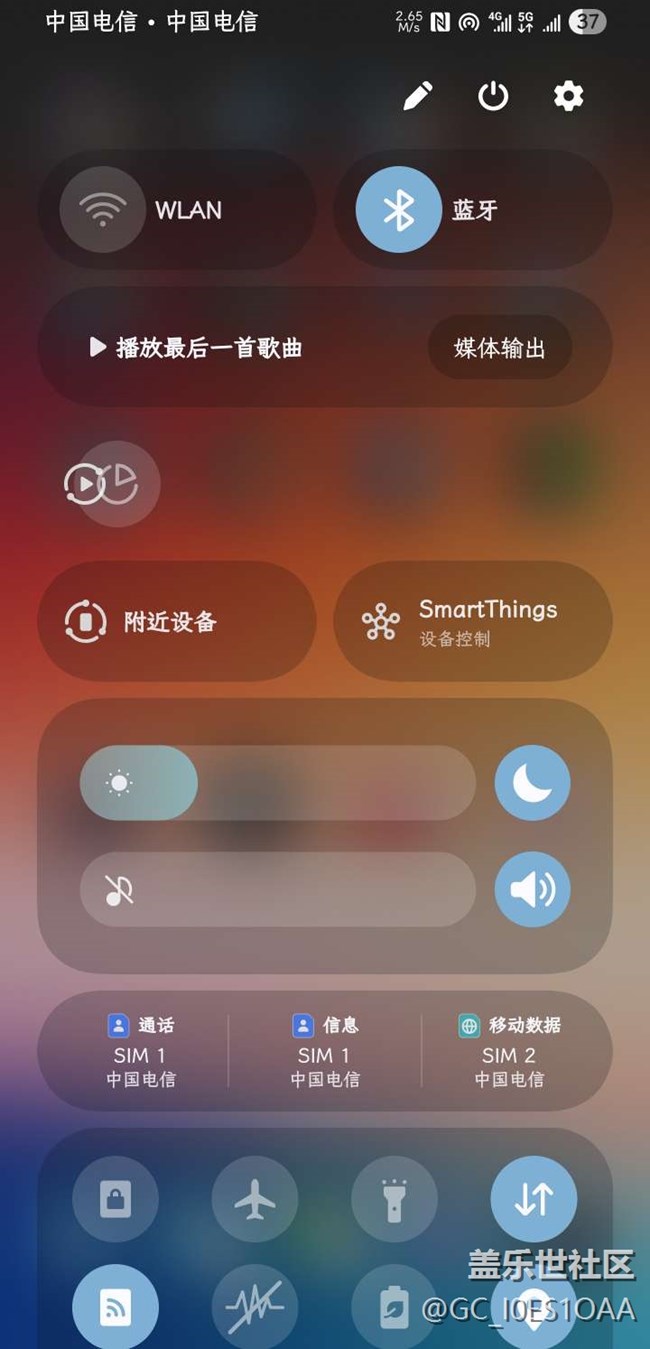Screen dimensions: 650x1349
Task: Open SmartThings device control
Action: [x=472, y=622]
